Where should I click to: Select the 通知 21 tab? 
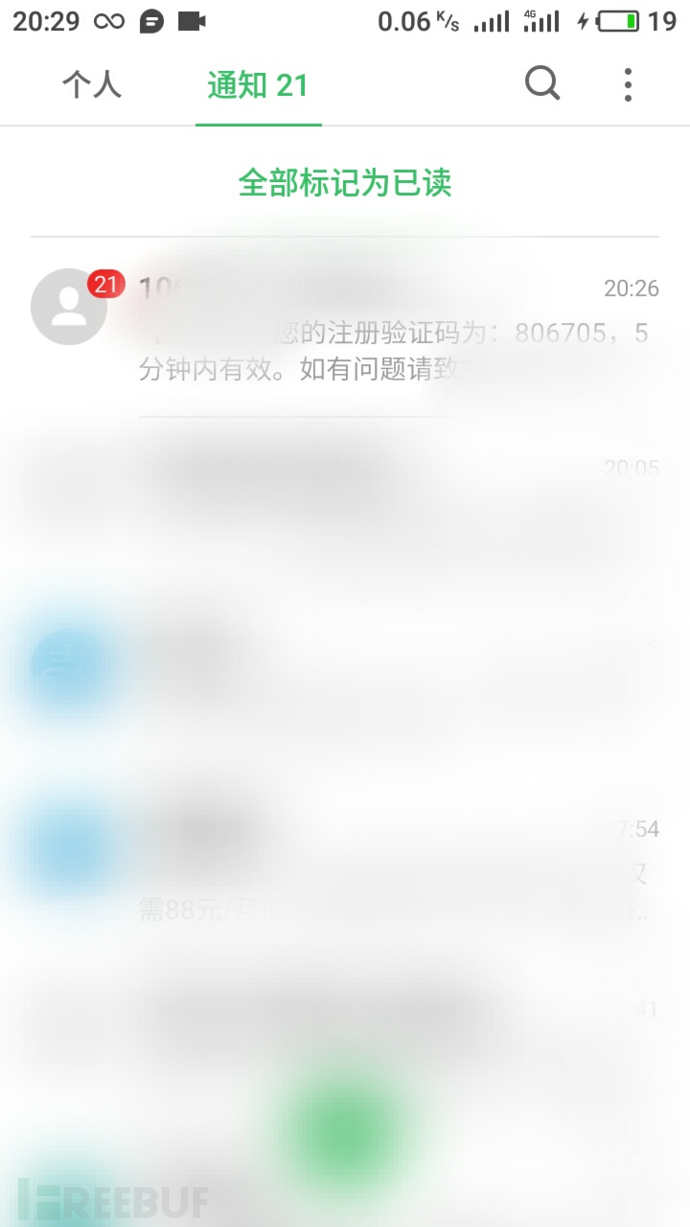point(258,86)
